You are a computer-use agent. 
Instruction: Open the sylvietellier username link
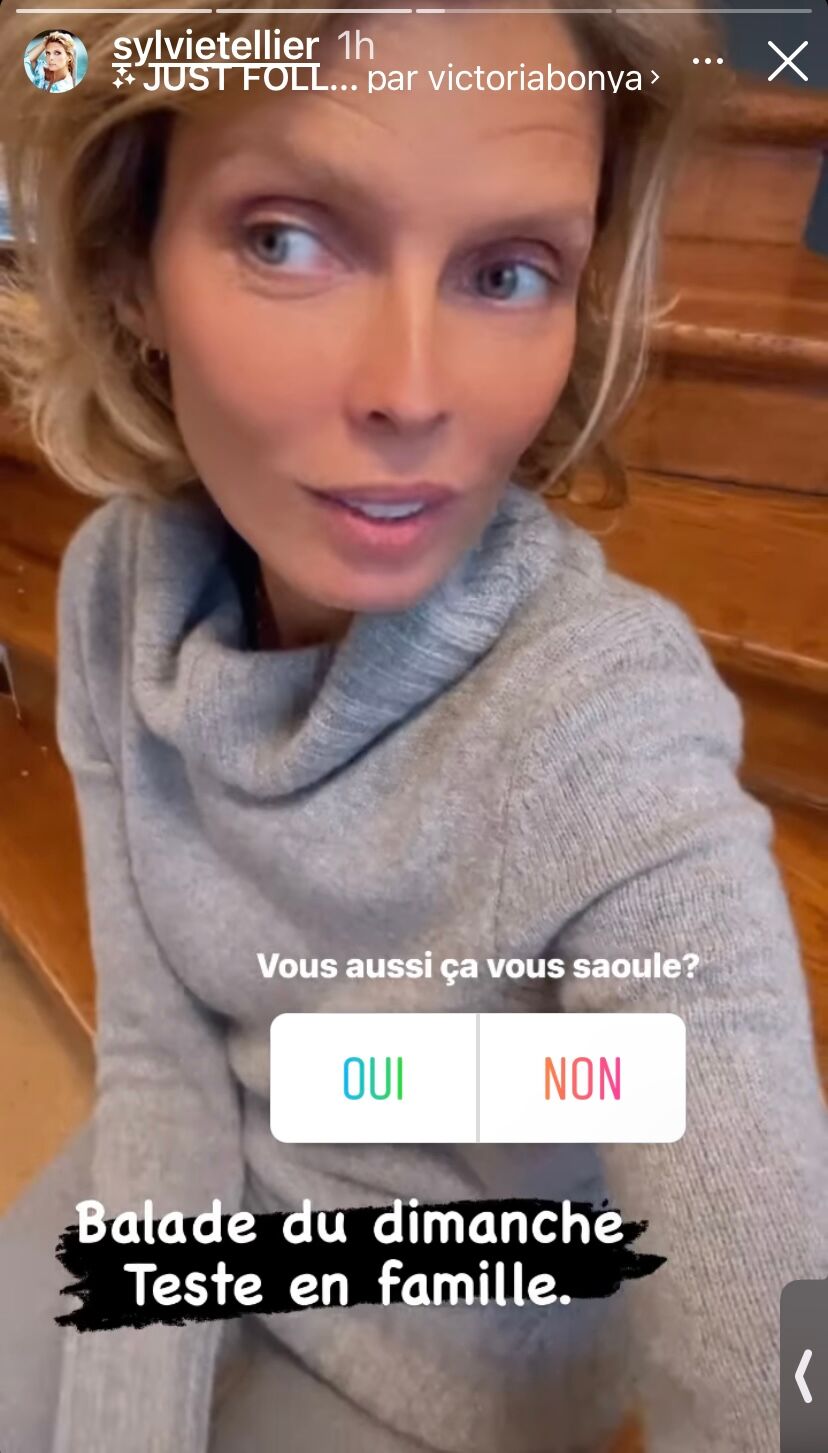click(x=215, y=46)
